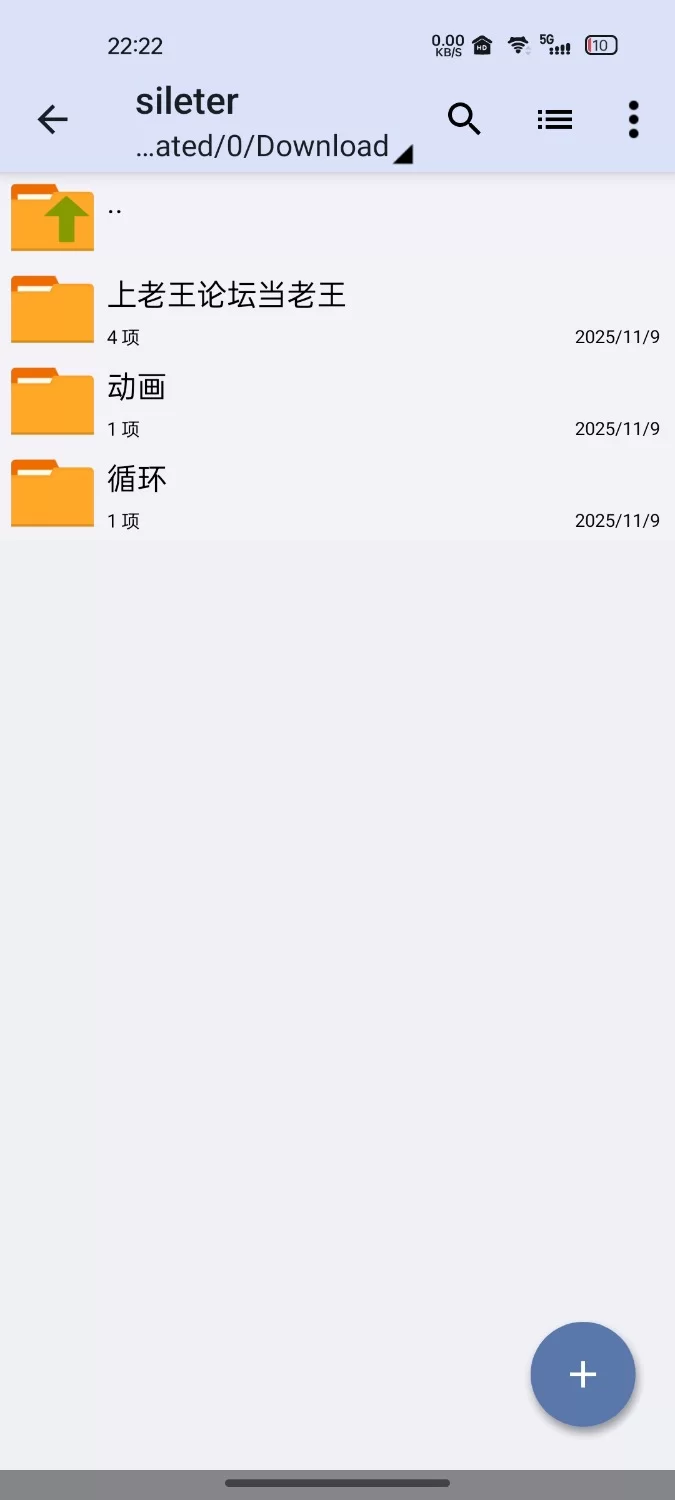
Task: Switch the list view mode
Action: pyautogui.click(x=554, y=120)
